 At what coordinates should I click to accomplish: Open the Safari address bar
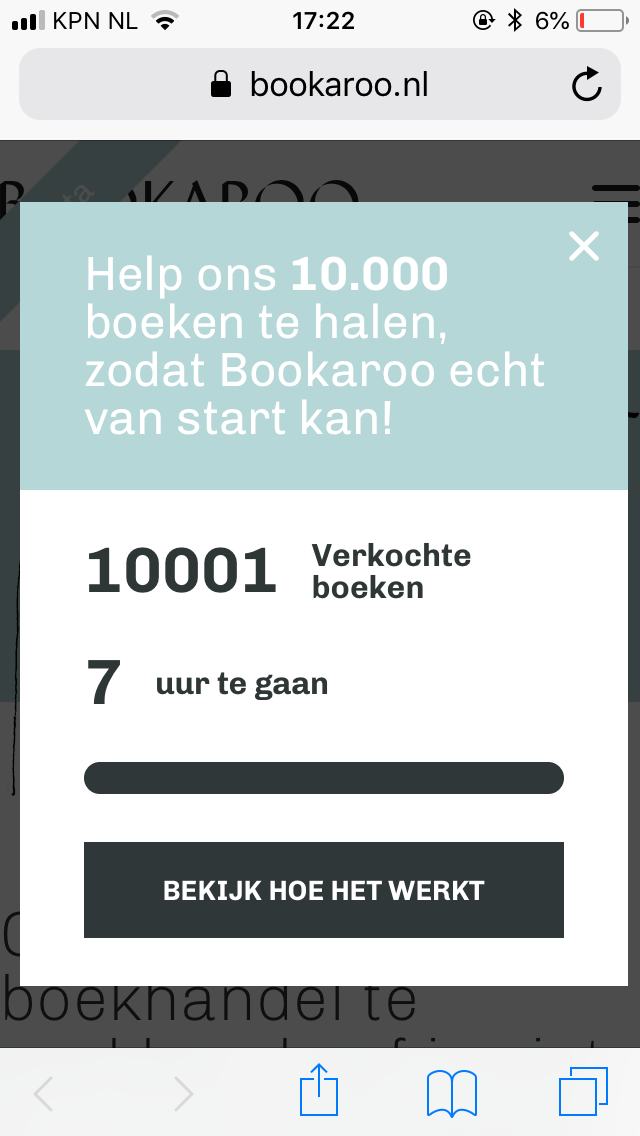tap(320, 84)
